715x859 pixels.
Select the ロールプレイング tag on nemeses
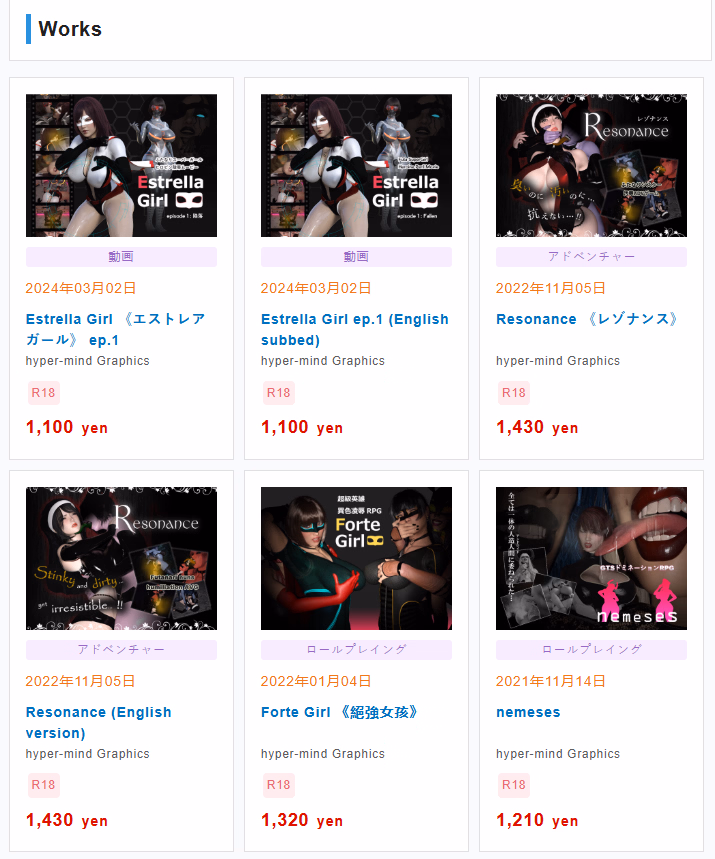click(x=591, y=650)
